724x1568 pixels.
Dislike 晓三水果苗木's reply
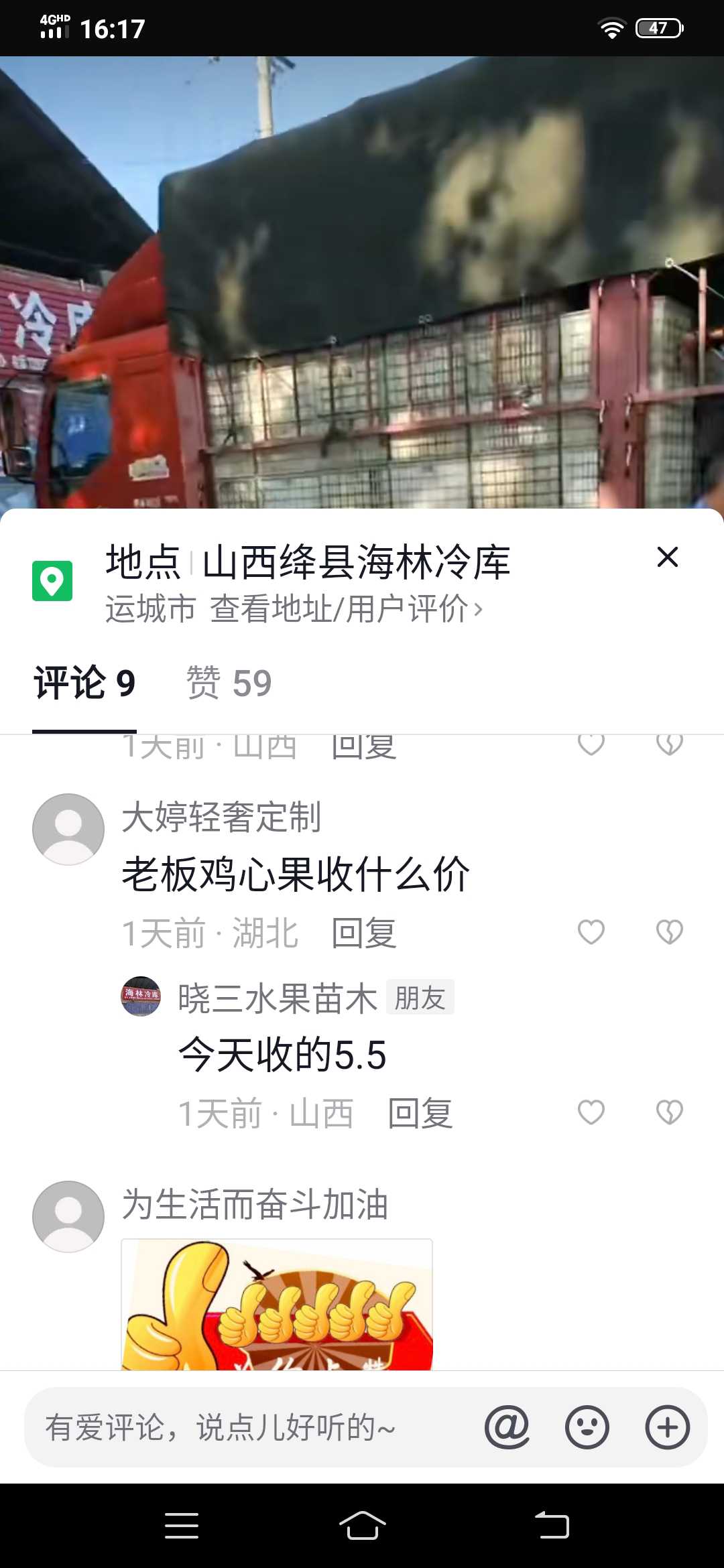669,1113
